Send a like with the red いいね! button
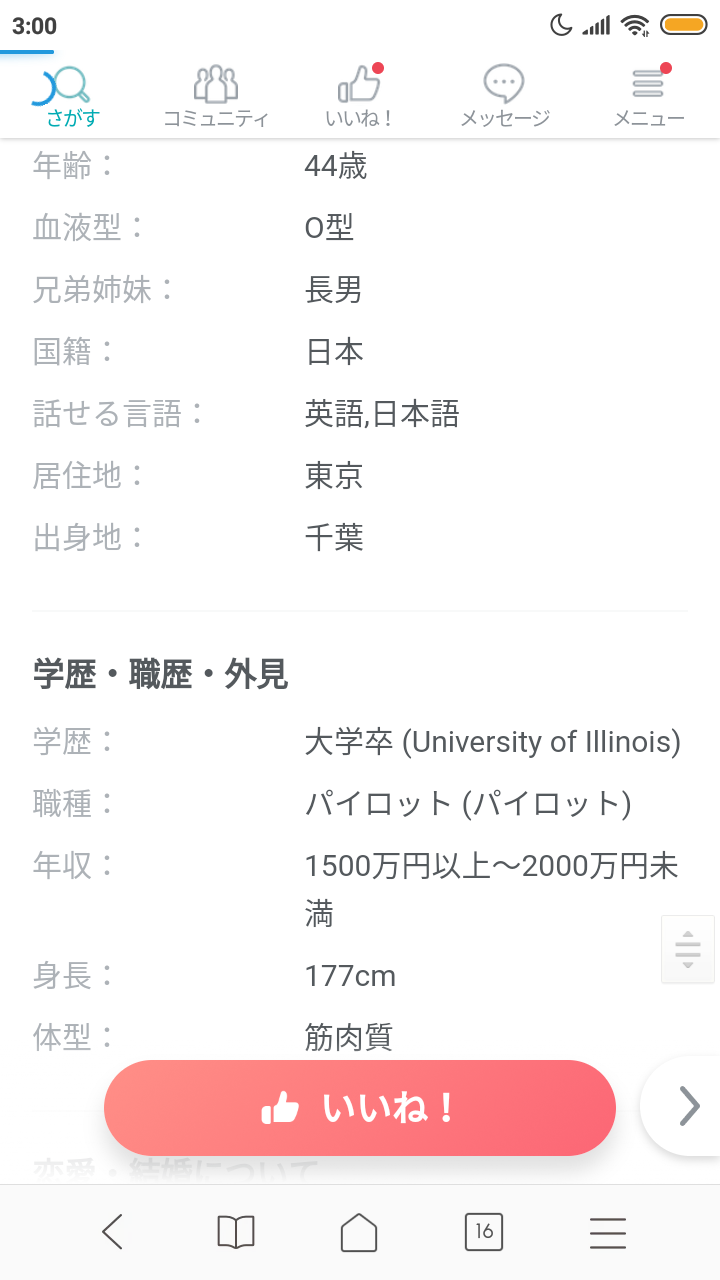720x1280 pixels. click(360, 1108)
